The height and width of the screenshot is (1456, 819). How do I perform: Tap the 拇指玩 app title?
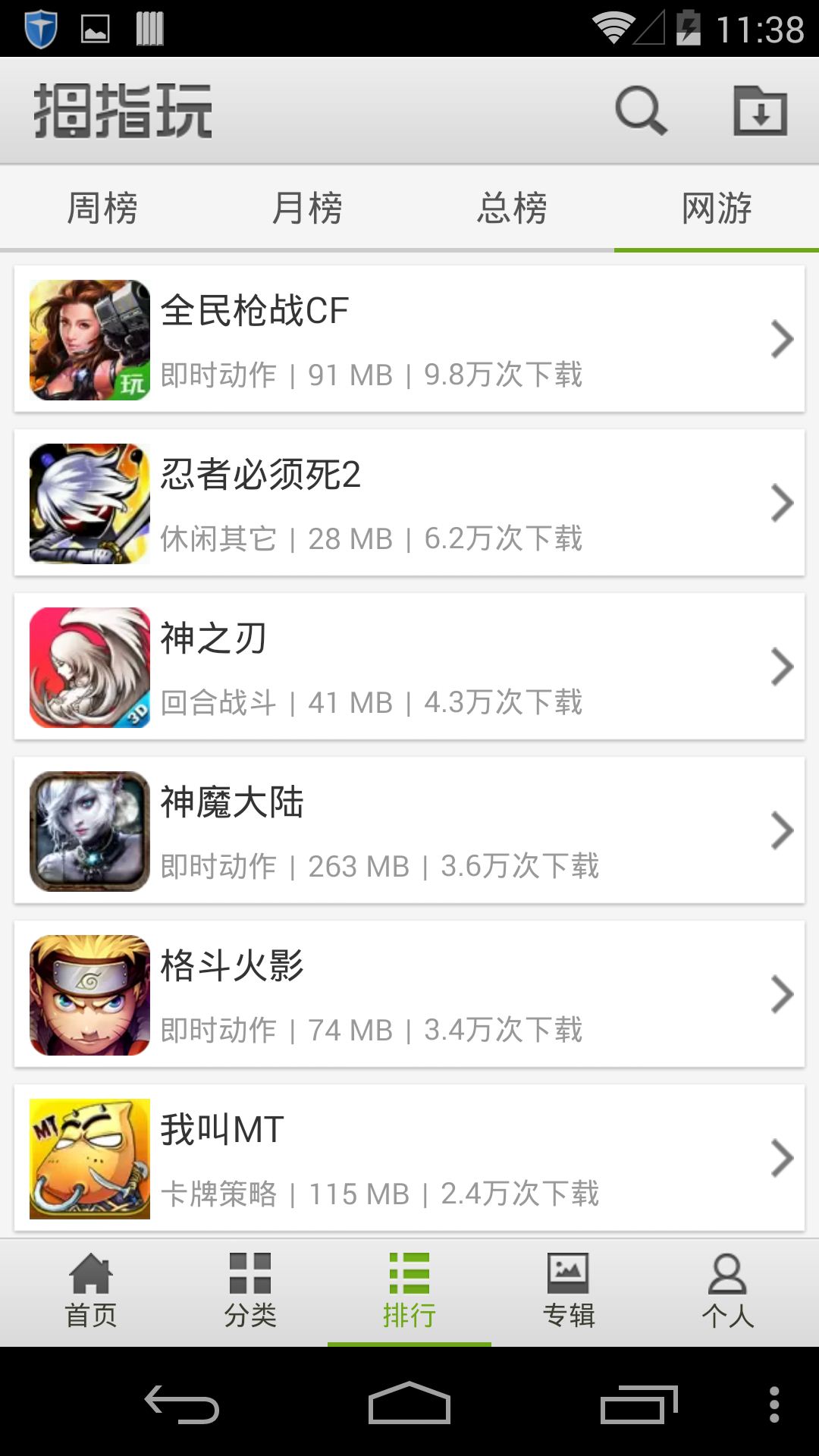pyautogui.click(x=124, y=111)
